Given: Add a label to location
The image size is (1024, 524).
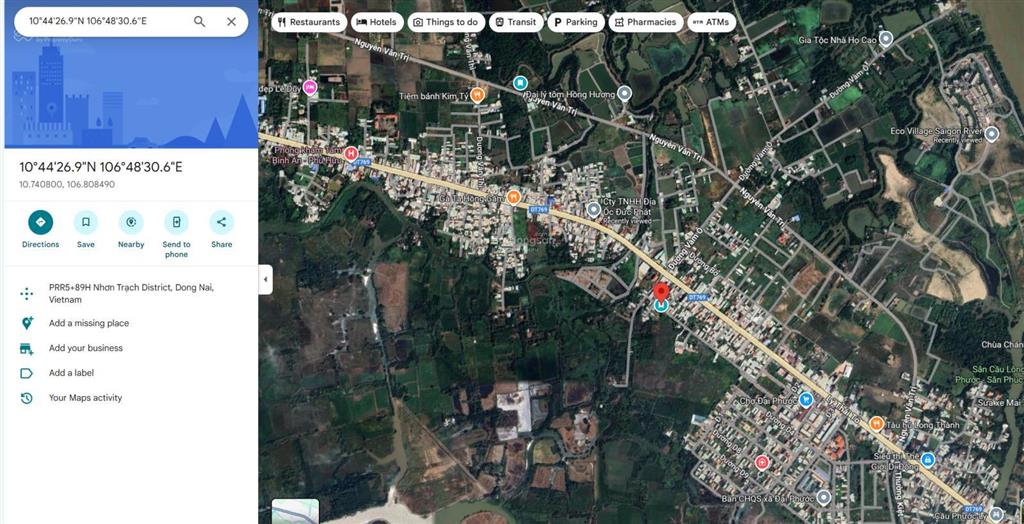Looking at the screenshot, I should click(x=71, y=373).
